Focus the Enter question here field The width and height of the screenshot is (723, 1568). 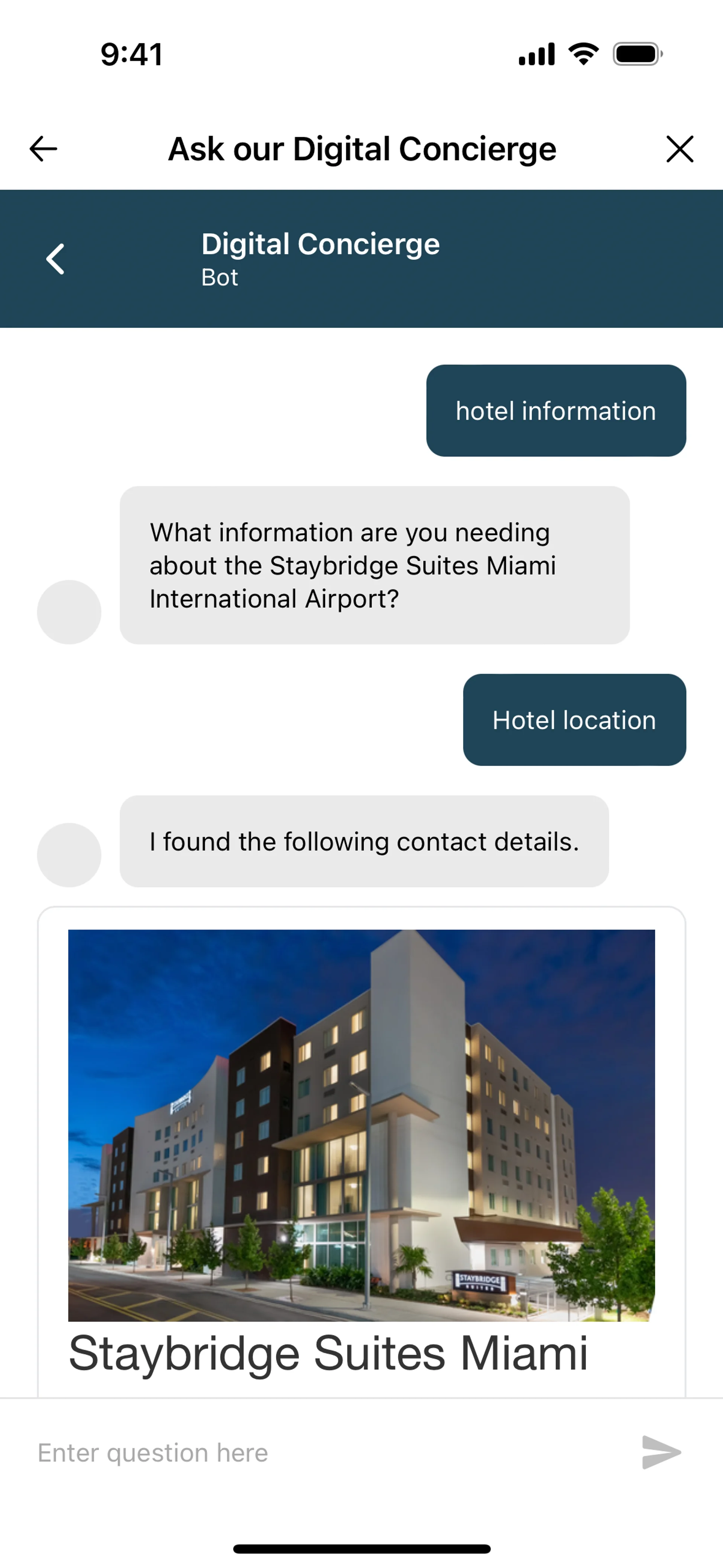click(x=329, y=1453)
